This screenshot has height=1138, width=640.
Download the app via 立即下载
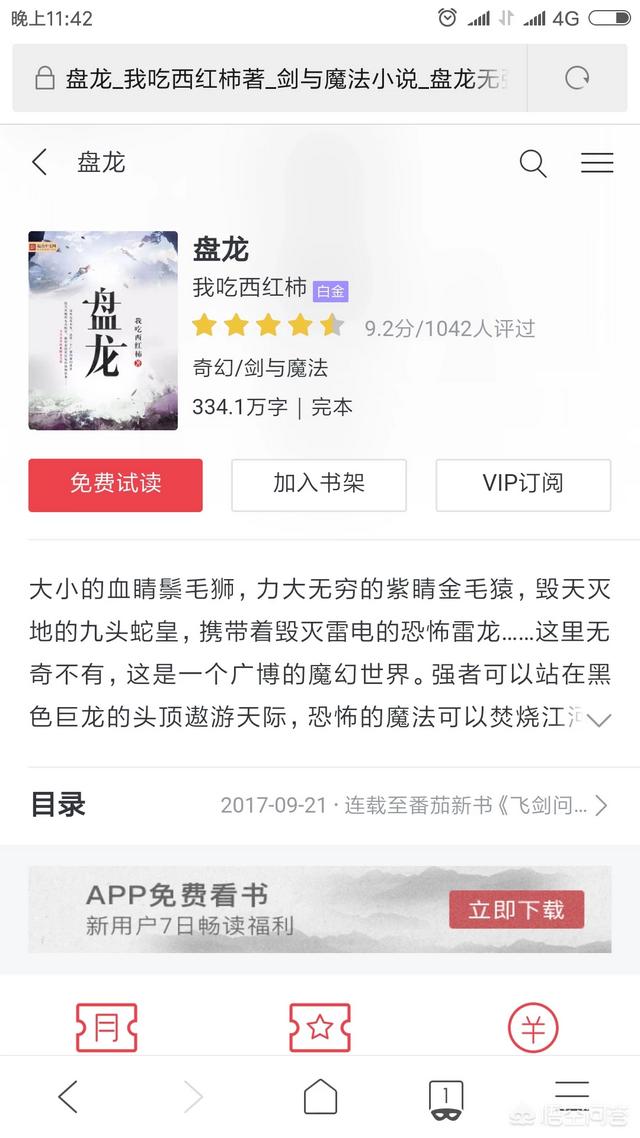point(516,909)
